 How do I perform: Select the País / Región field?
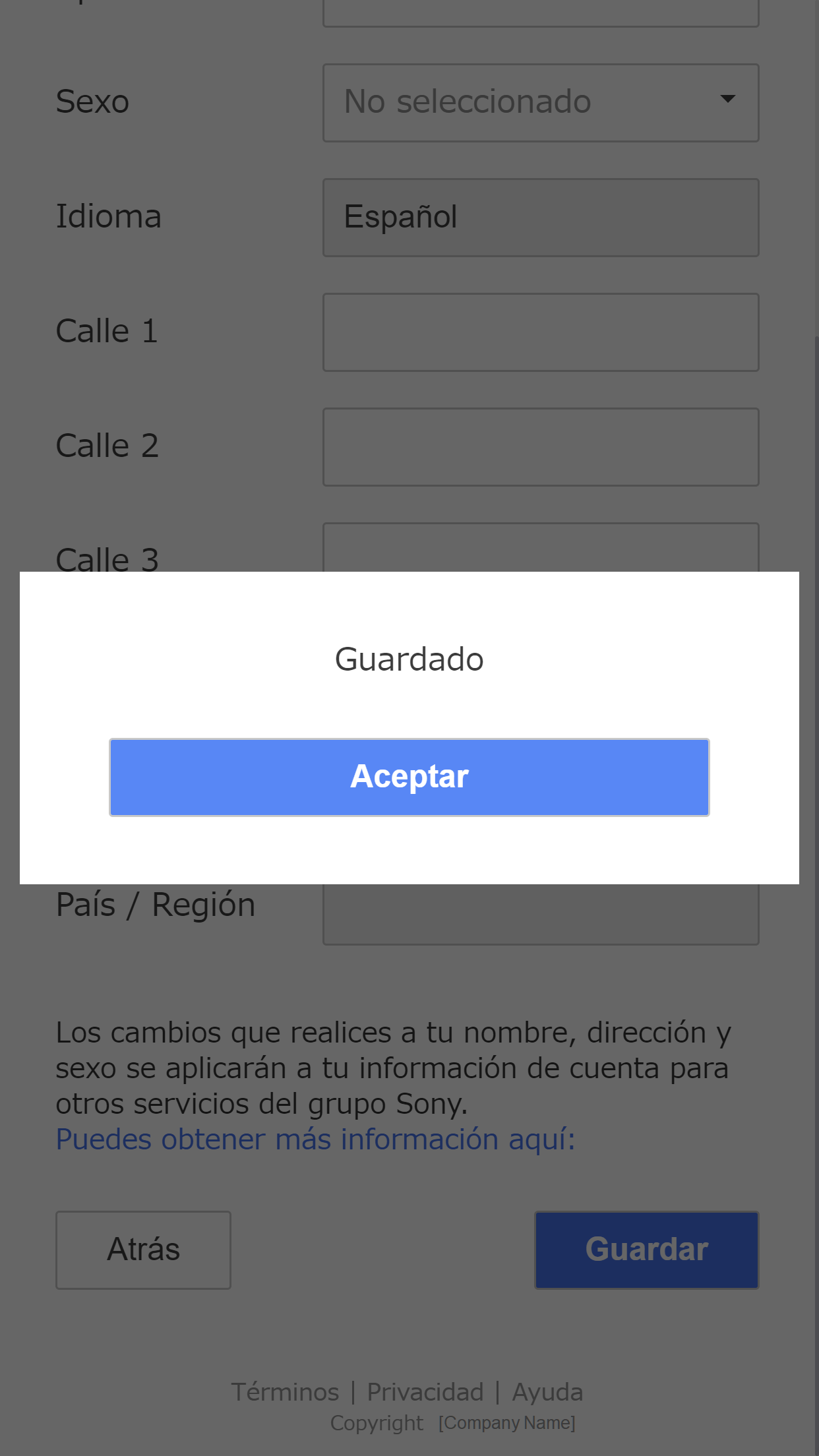[x=540, y=914]
